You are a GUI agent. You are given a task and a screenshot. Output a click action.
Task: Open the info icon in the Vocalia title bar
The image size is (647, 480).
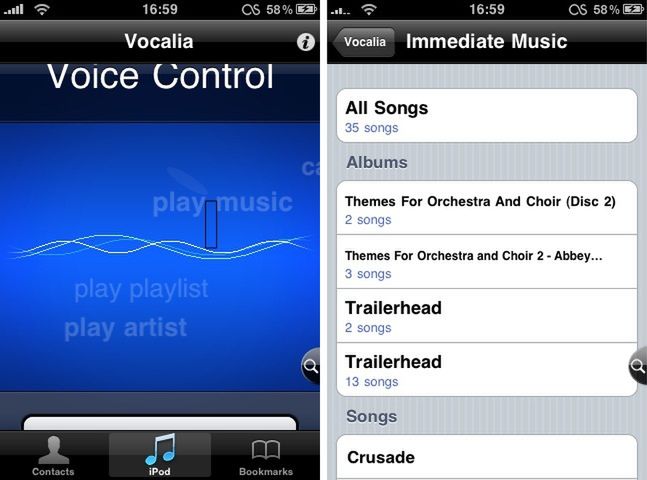pyautogui.click(x=306, y=42)
